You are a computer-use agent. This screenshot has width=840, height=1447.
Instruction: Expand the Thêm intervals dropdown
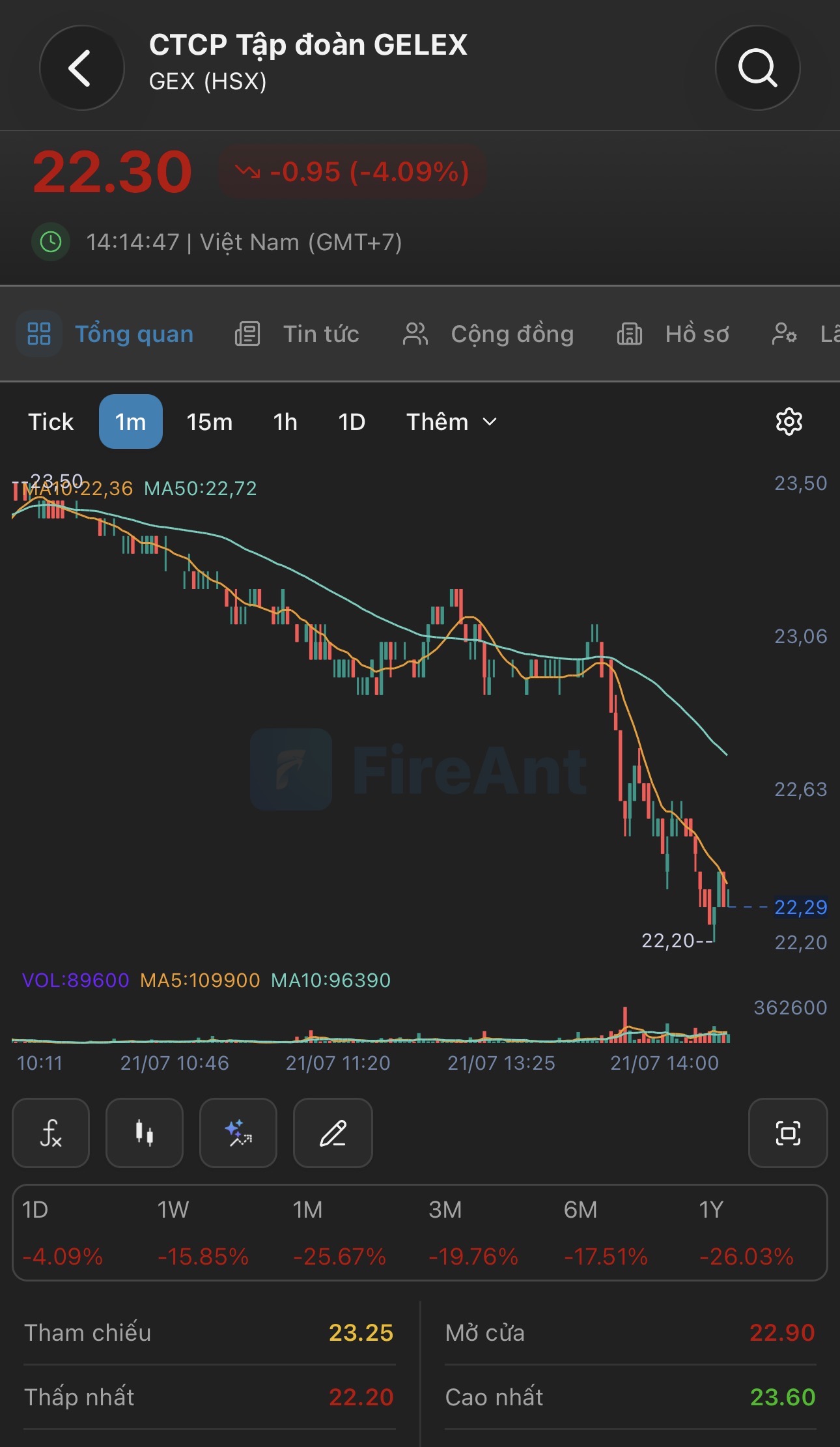tap(451, 422)
